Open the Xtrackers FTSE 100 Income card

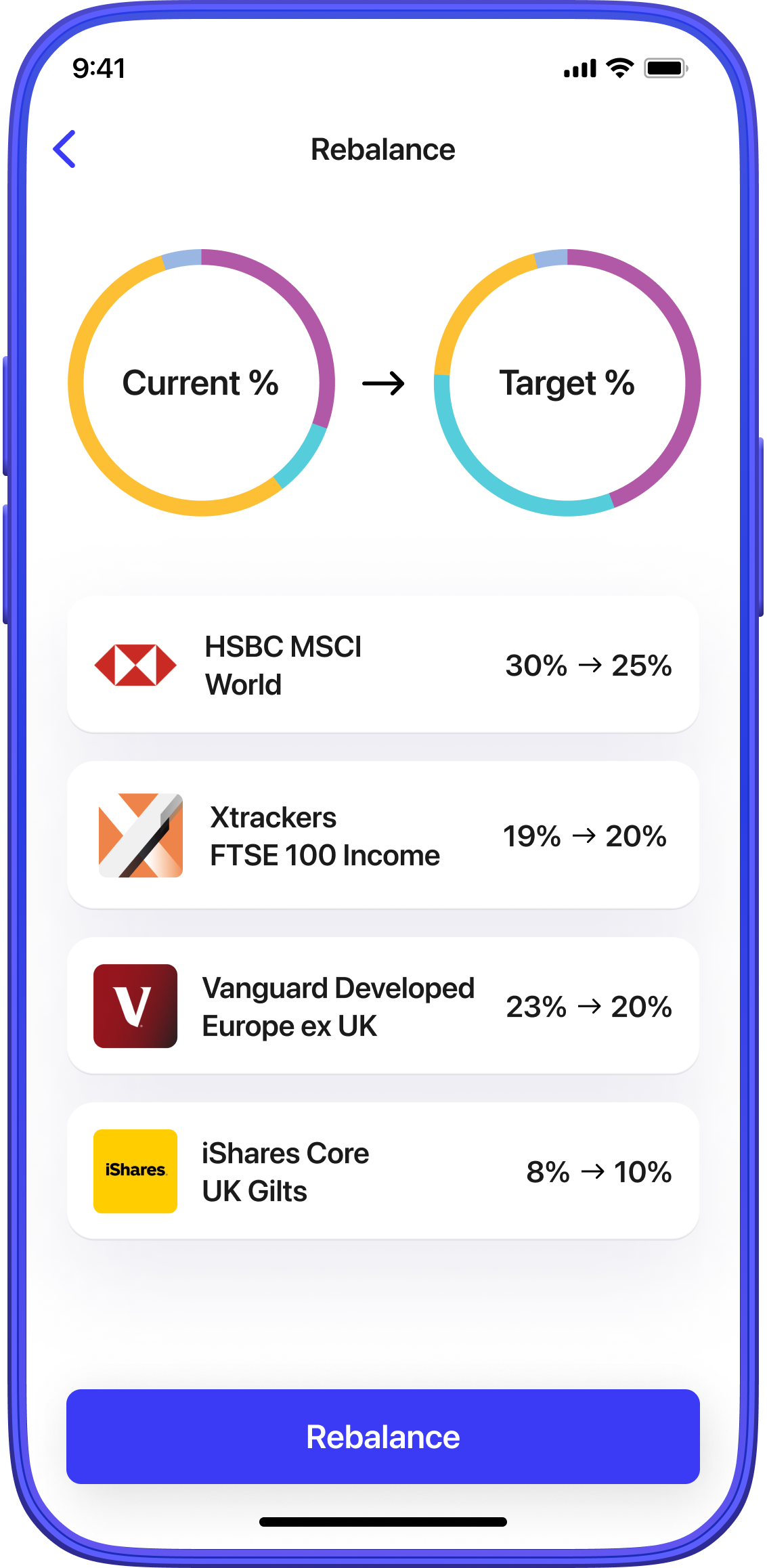382,835
